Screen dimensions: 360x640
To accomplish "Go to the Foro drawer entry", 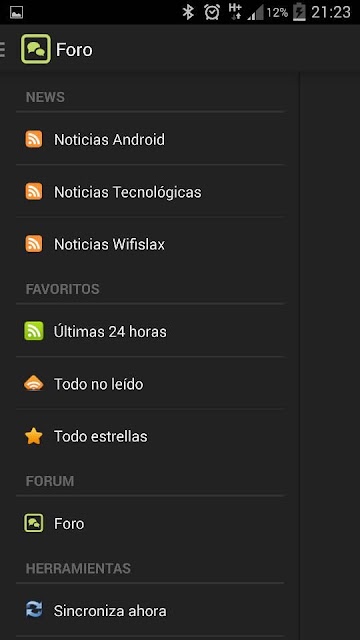I will (x=150, y=523).
